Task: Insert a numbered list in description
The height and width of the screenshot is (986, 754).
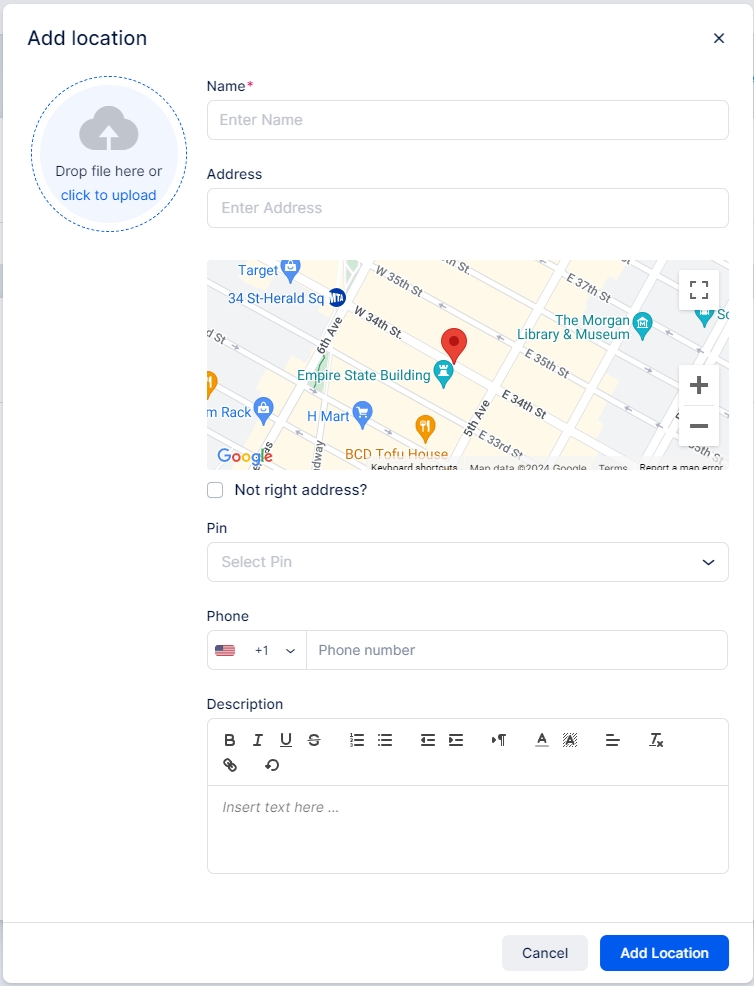Action: (357, 740)
